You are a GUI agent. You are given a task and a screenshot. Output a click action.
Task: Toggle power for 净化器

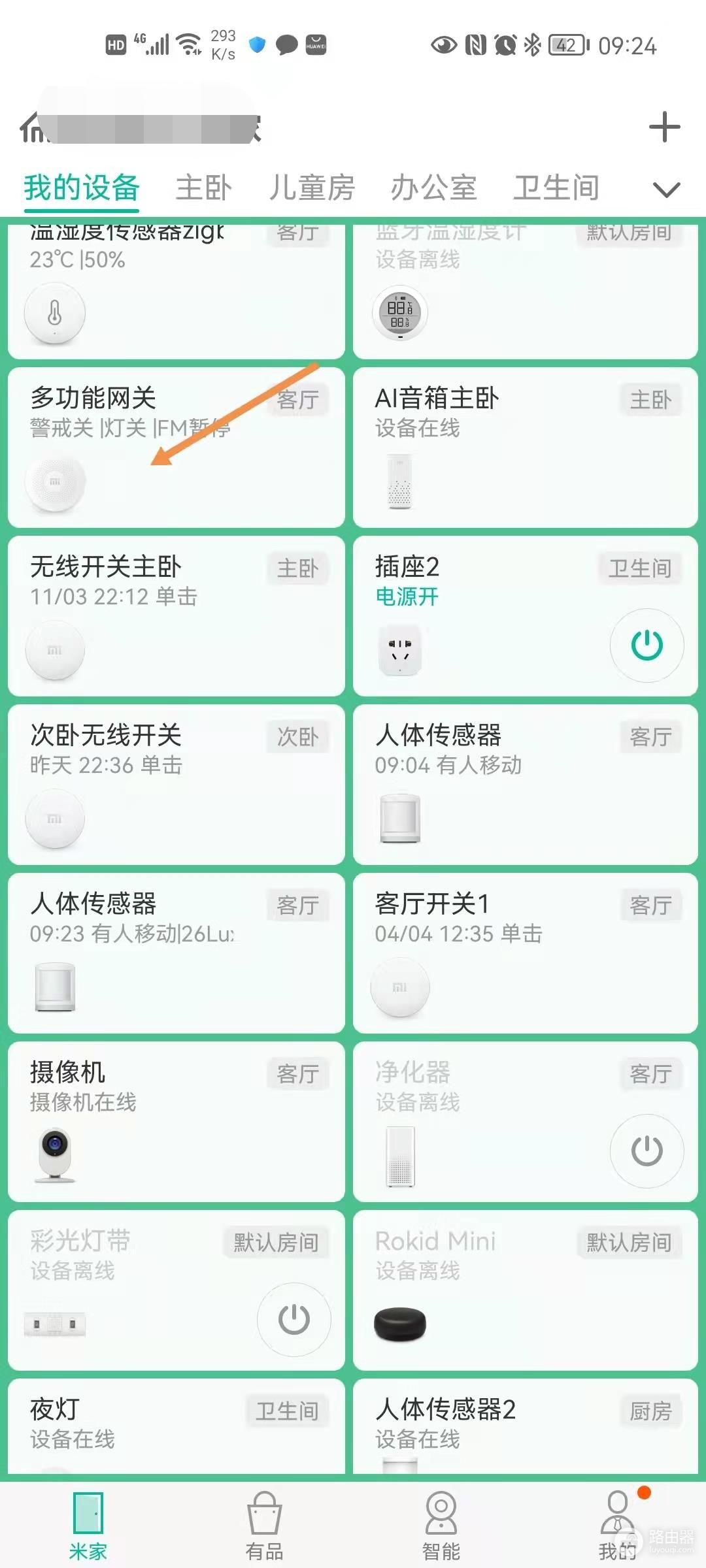click(647, 1151)
